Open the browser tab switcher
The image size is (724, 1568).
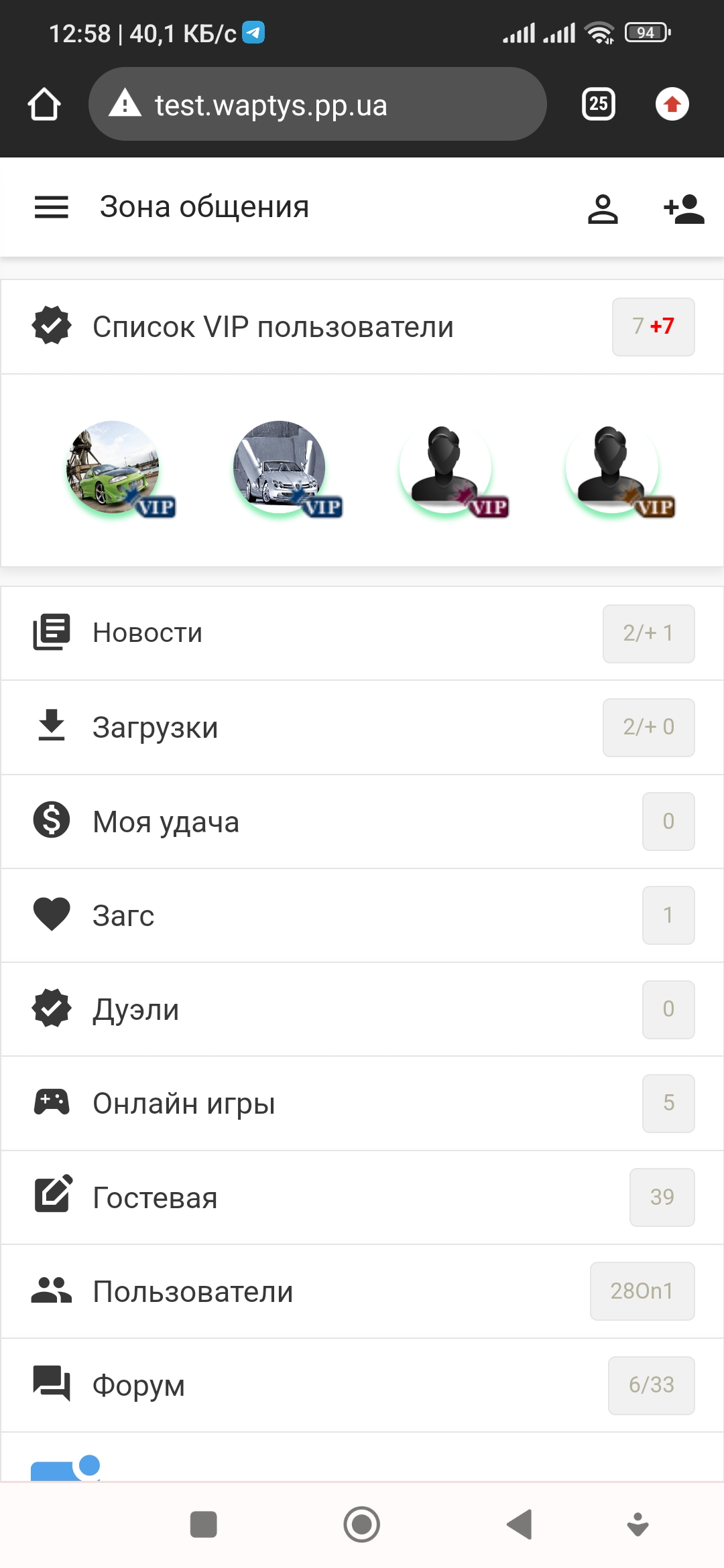(x=598, y=105)
